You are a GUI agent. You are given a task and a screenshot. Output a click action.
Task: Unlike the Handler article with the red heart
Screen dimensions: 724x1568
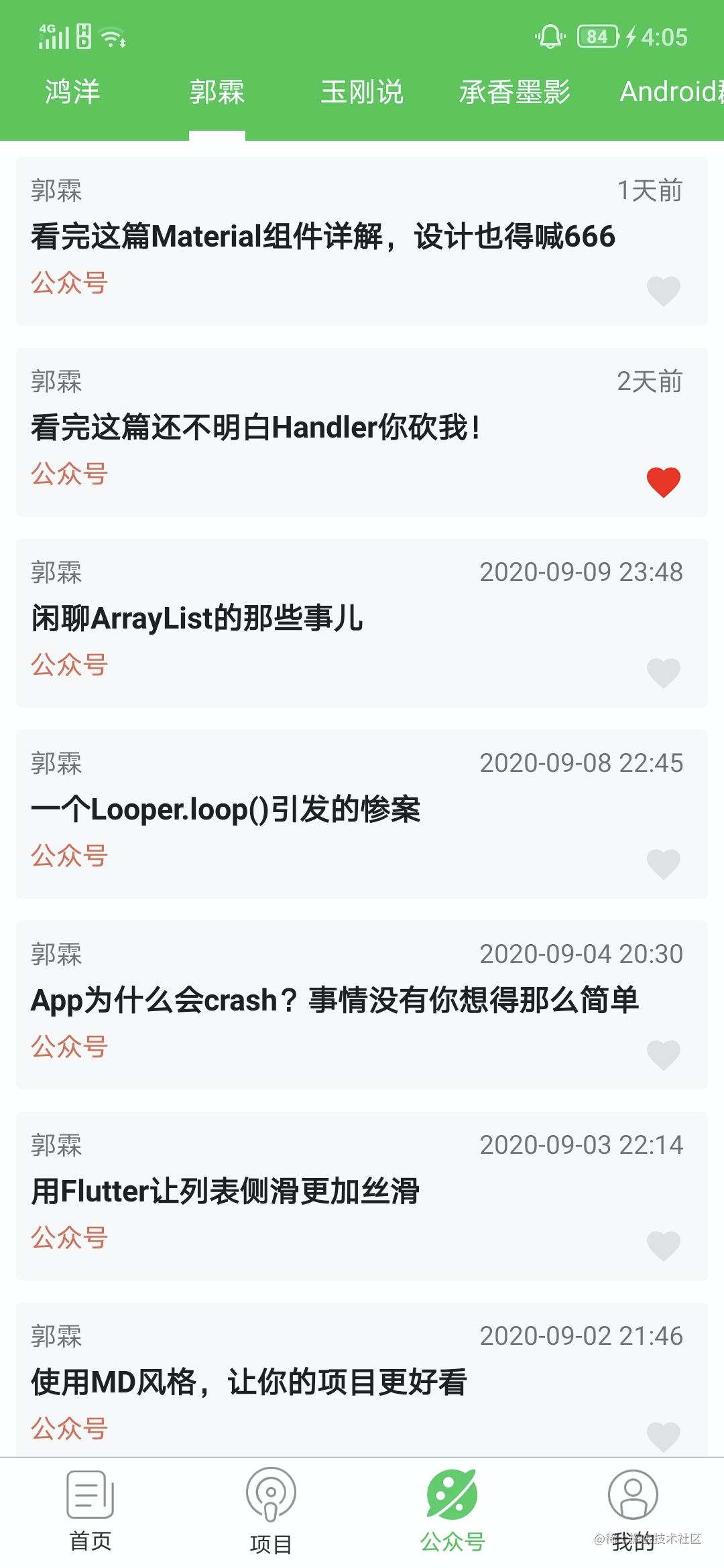[x=664, y=482]
